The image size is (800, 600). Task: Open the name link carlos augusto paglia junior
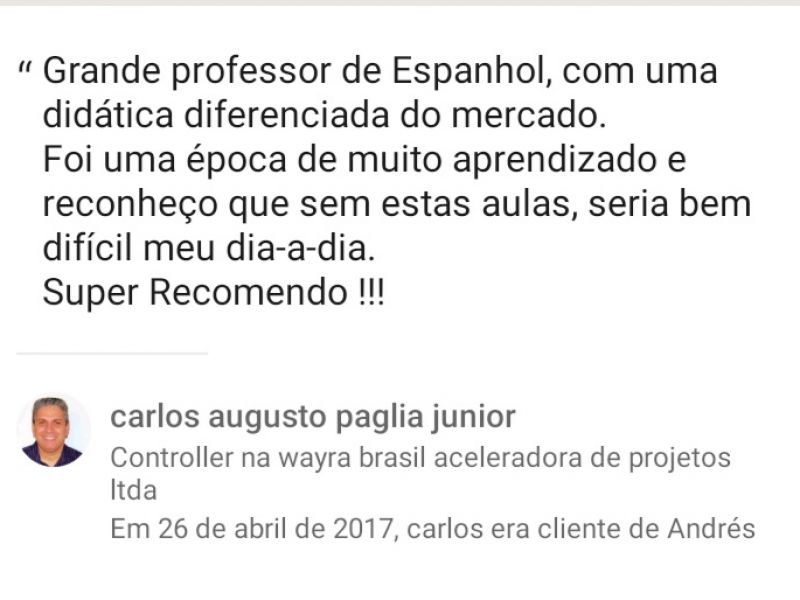point(312,416)
